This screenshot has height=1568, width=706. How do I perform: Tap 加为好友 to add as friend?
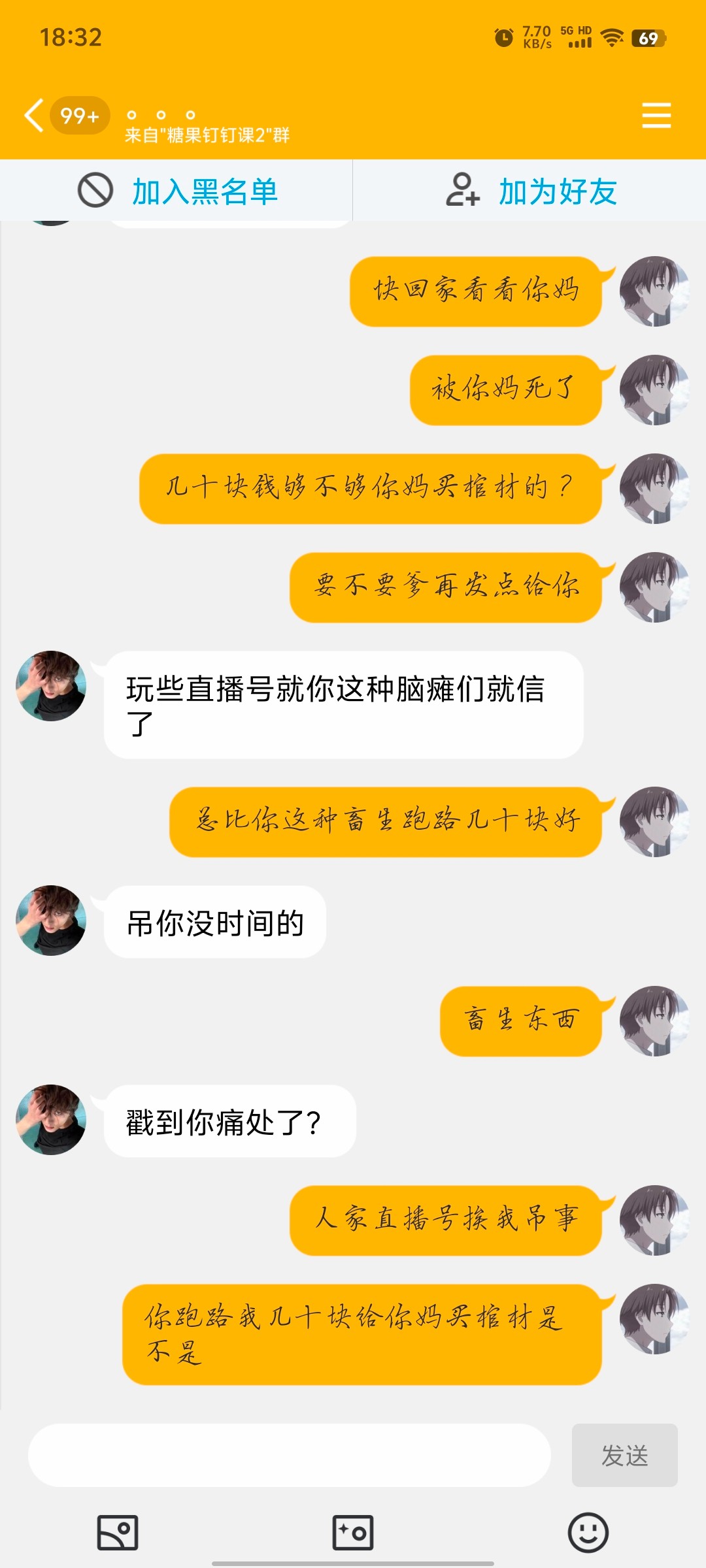click(x=529, y=191)
